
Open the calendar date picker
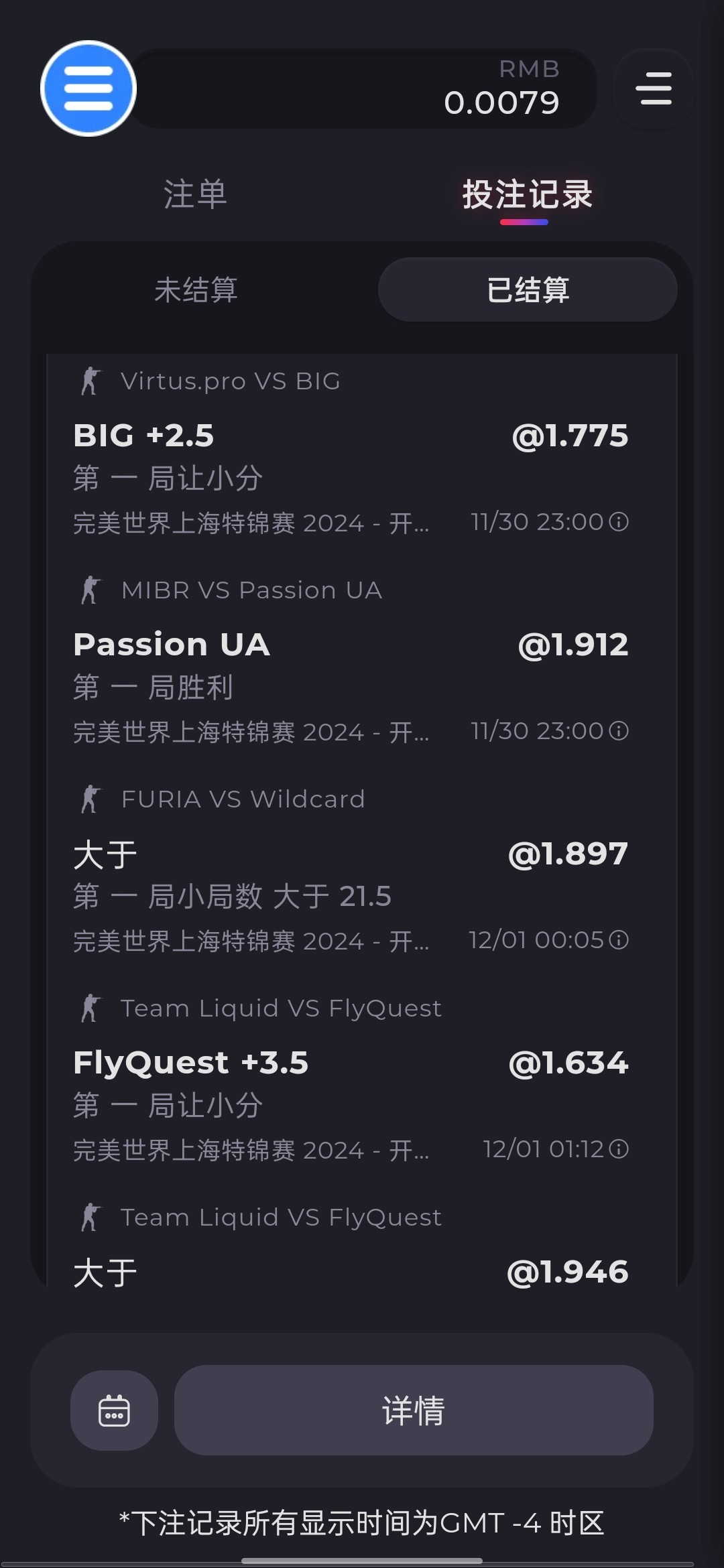[114, 1410]
